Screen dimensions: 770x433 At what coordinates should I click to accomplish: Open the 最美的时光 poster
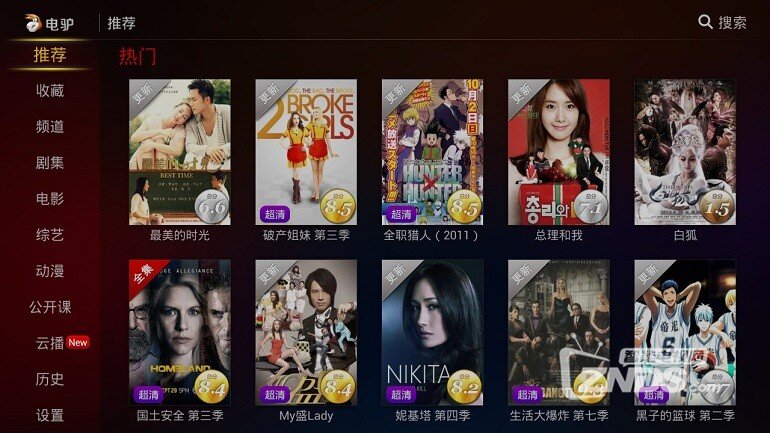(180, 152)
